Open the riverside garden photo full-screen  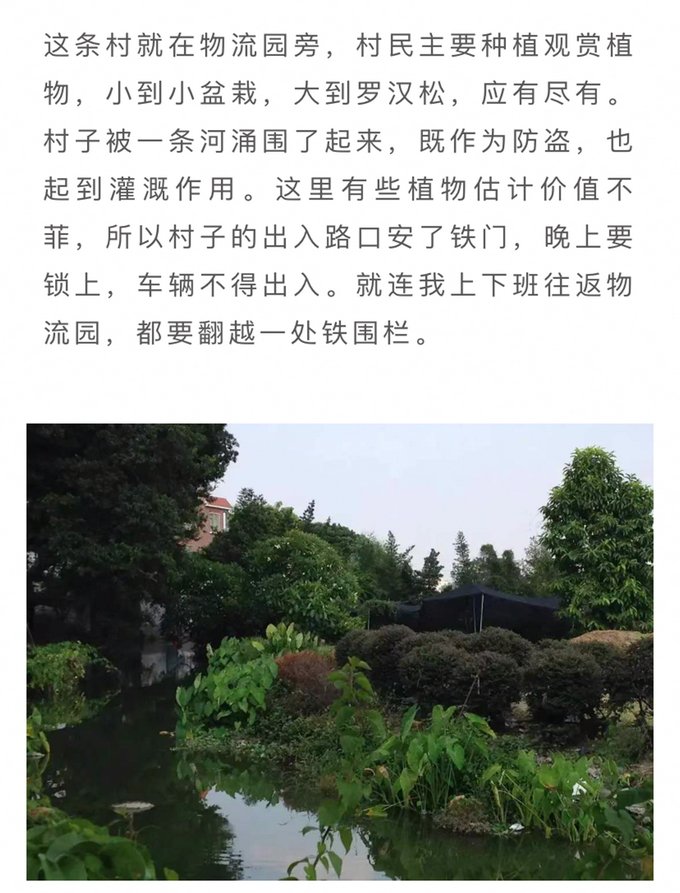click(340, 650)
